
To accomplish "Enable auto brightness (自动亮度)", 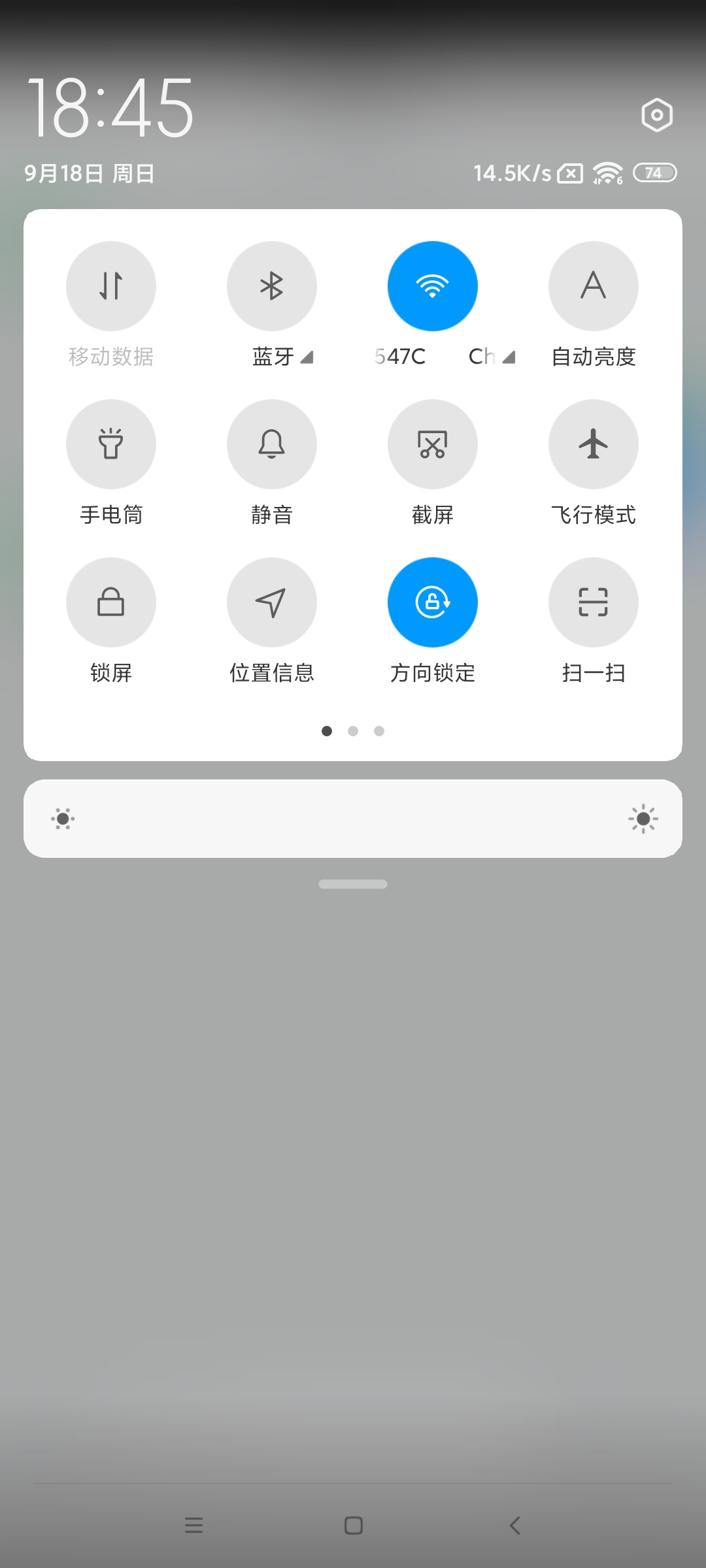I will point(594,286).
